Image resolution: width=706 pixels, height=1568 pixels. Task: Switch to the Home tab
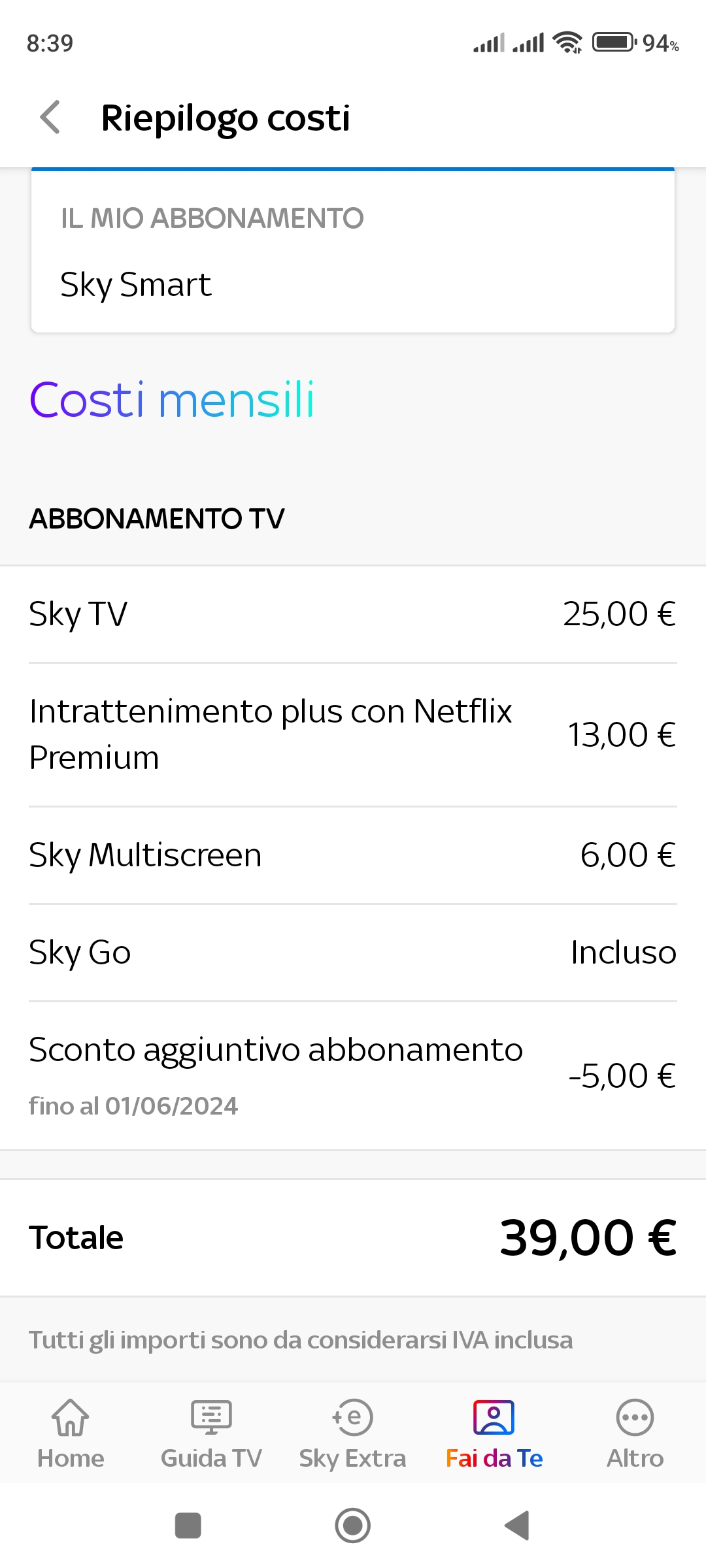[71, 1434]
